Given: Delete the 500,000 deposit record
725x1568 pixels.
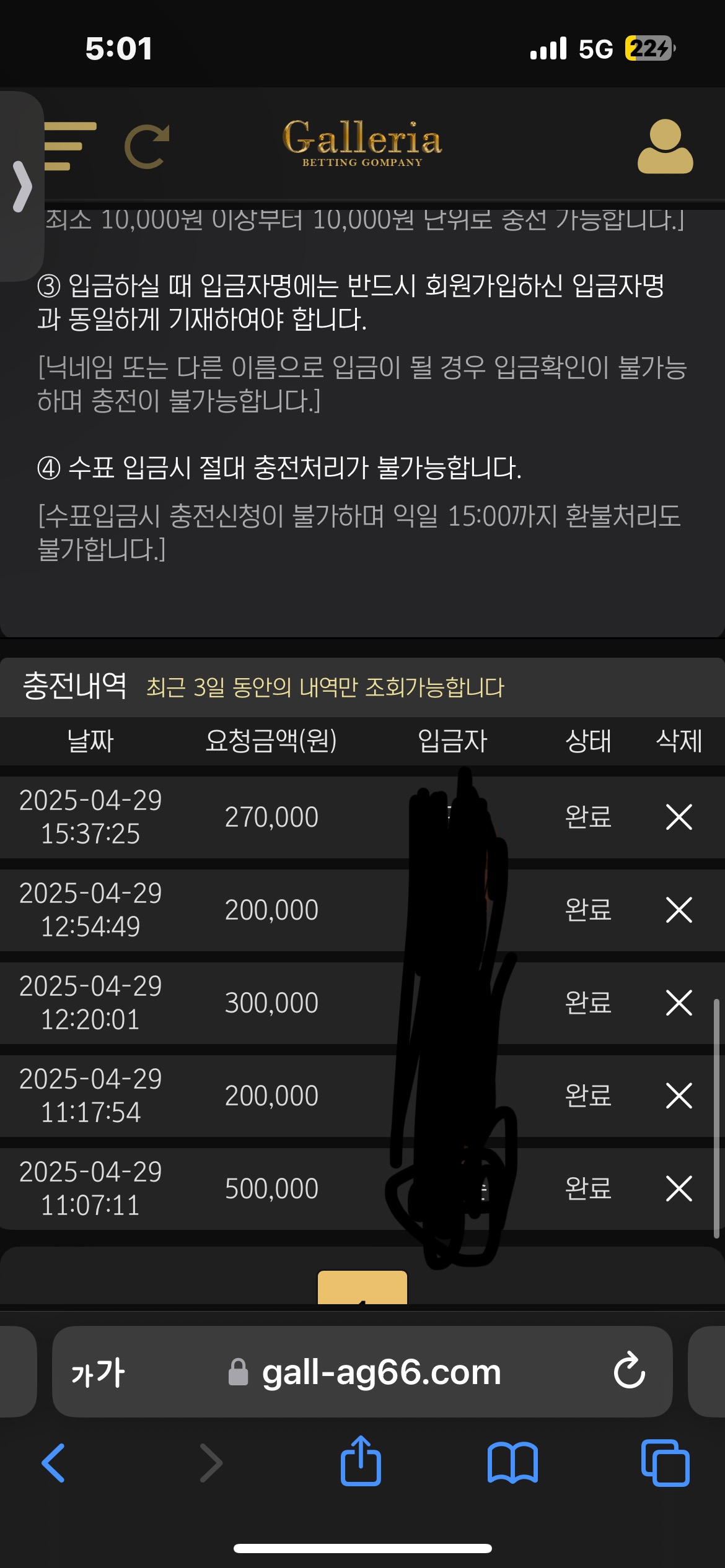Looking at the screenshot, I should coord(679,1188).
